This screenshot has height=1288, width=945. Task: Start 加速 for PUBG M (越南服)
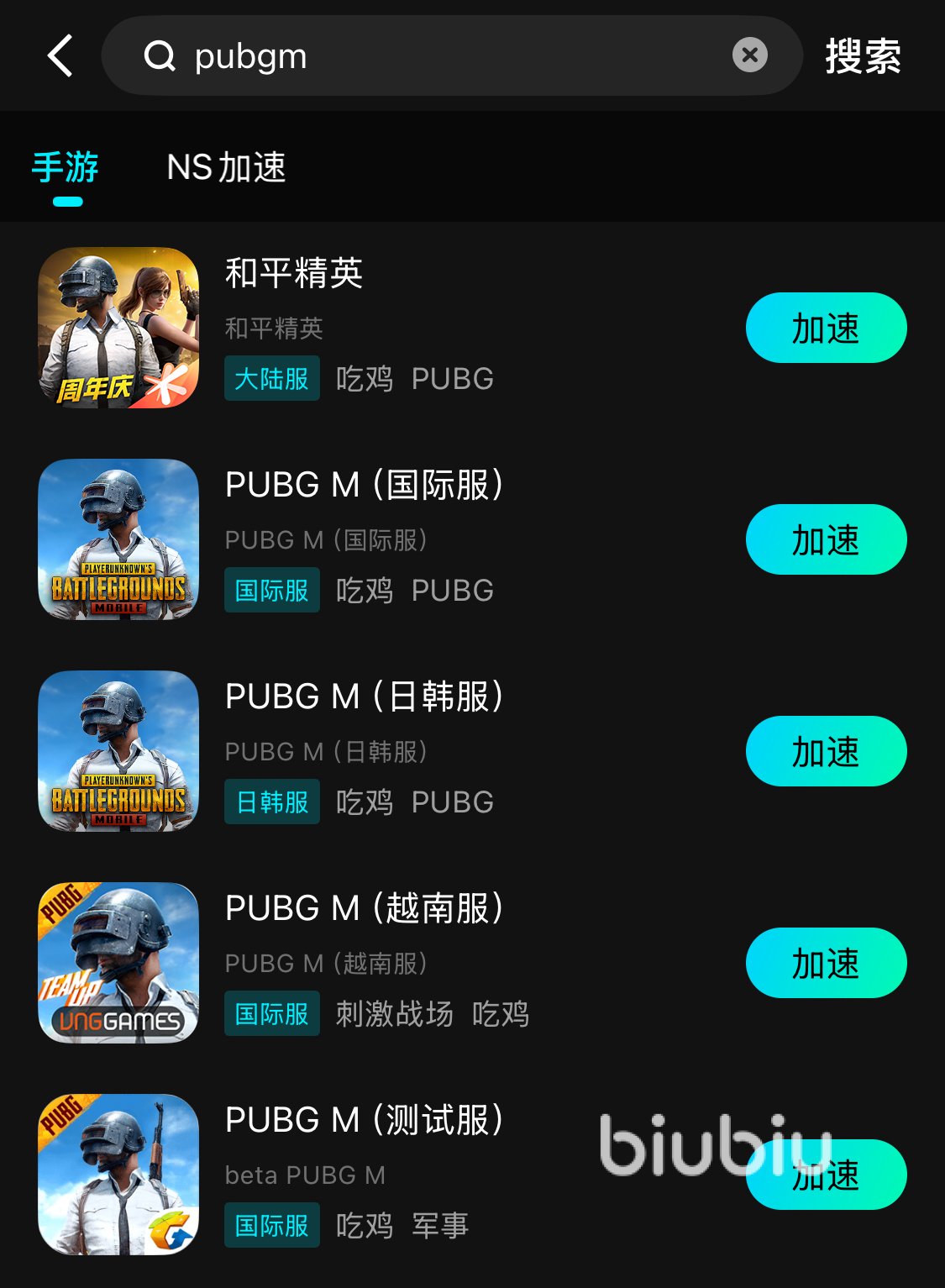point(826,963)
